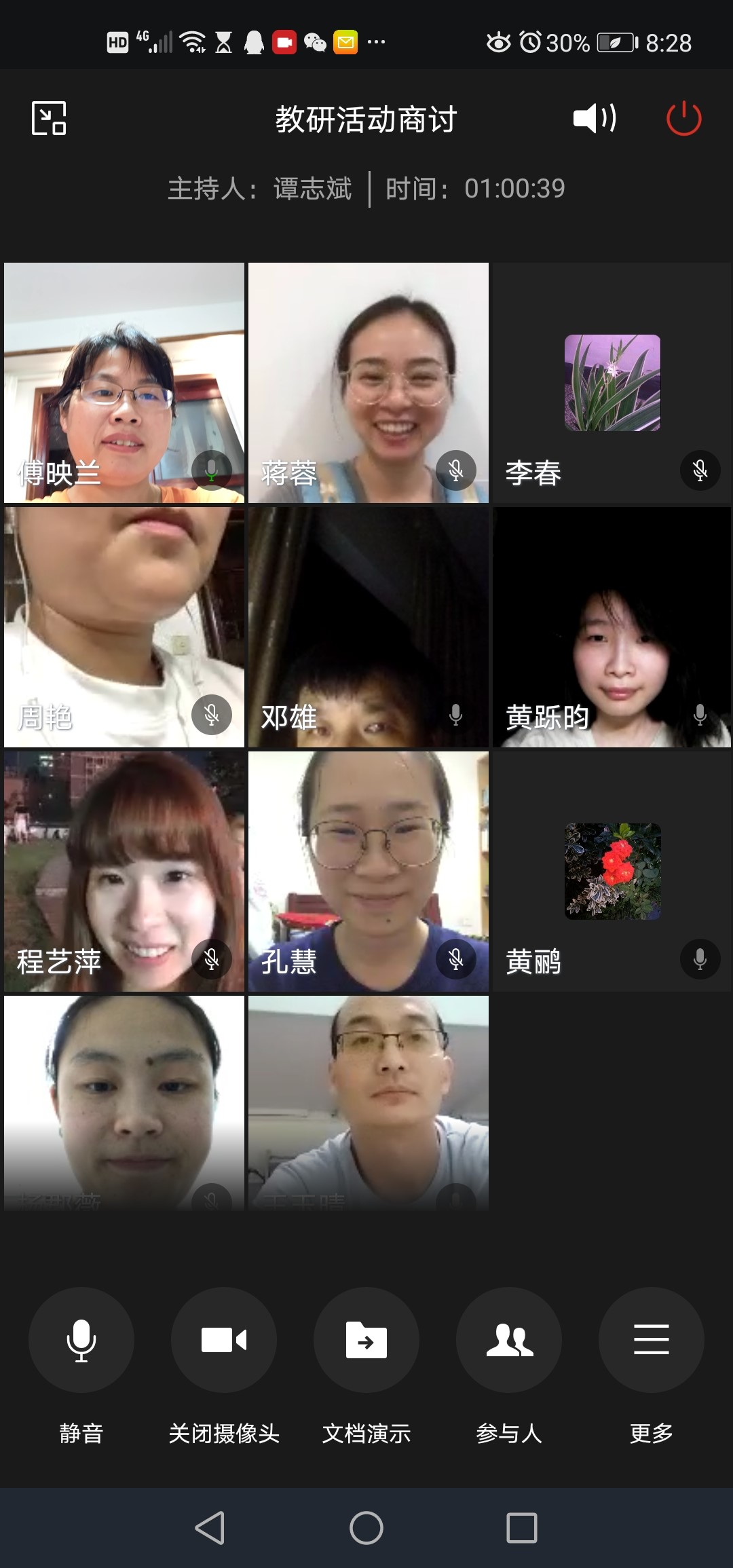Minimize the meeting window
The image size is (733, 1568).
(x=49, y=118)
